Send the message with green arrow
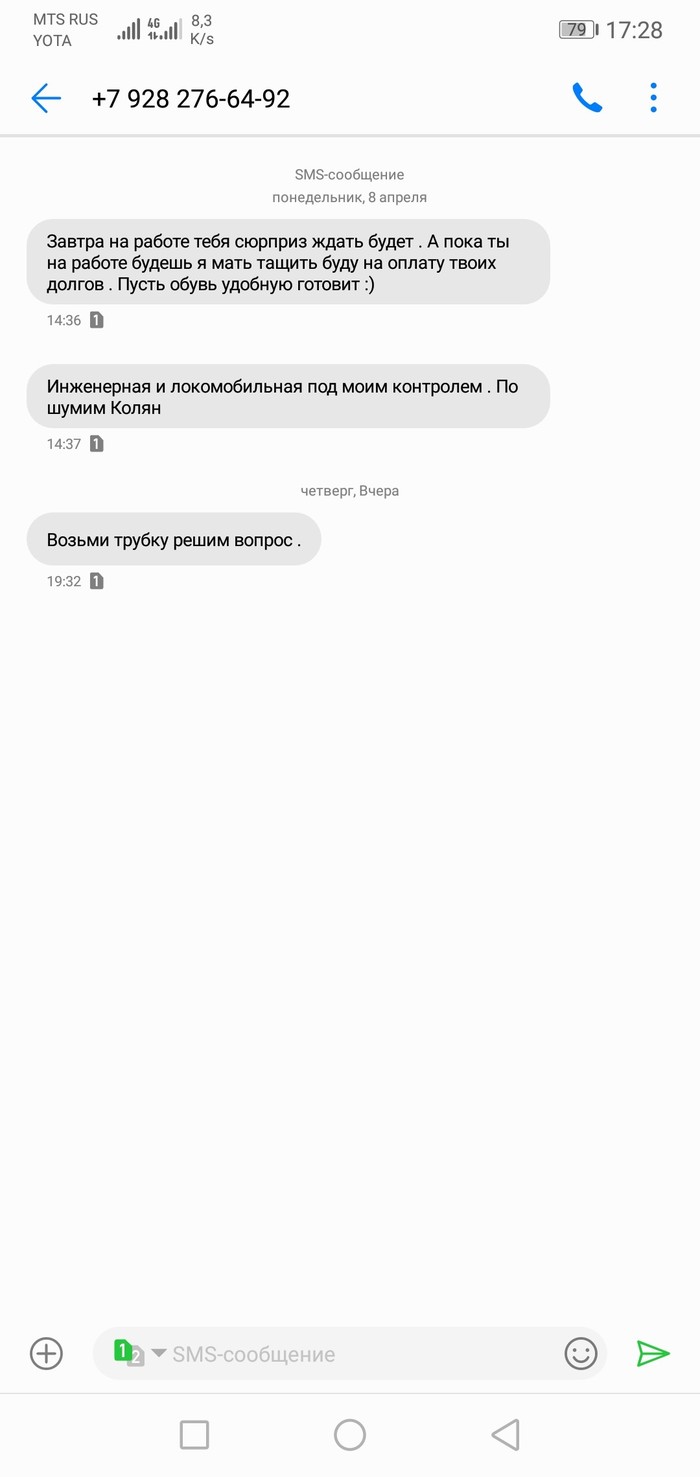 653,1353
